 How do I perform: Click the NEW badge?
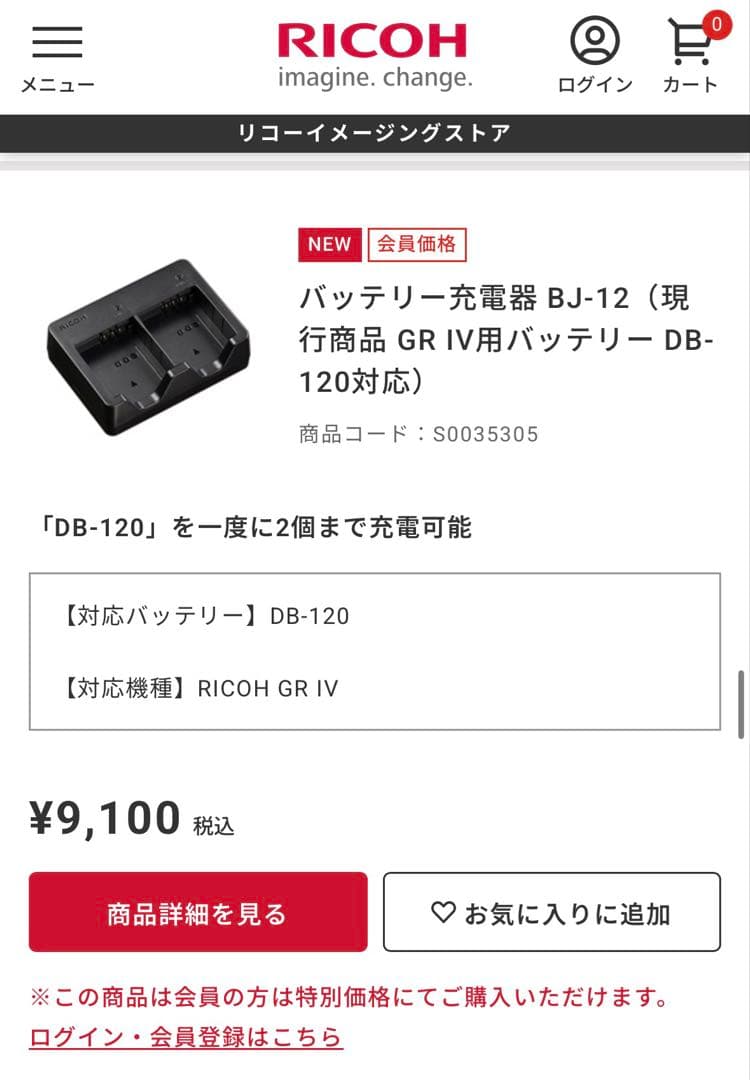329,245
